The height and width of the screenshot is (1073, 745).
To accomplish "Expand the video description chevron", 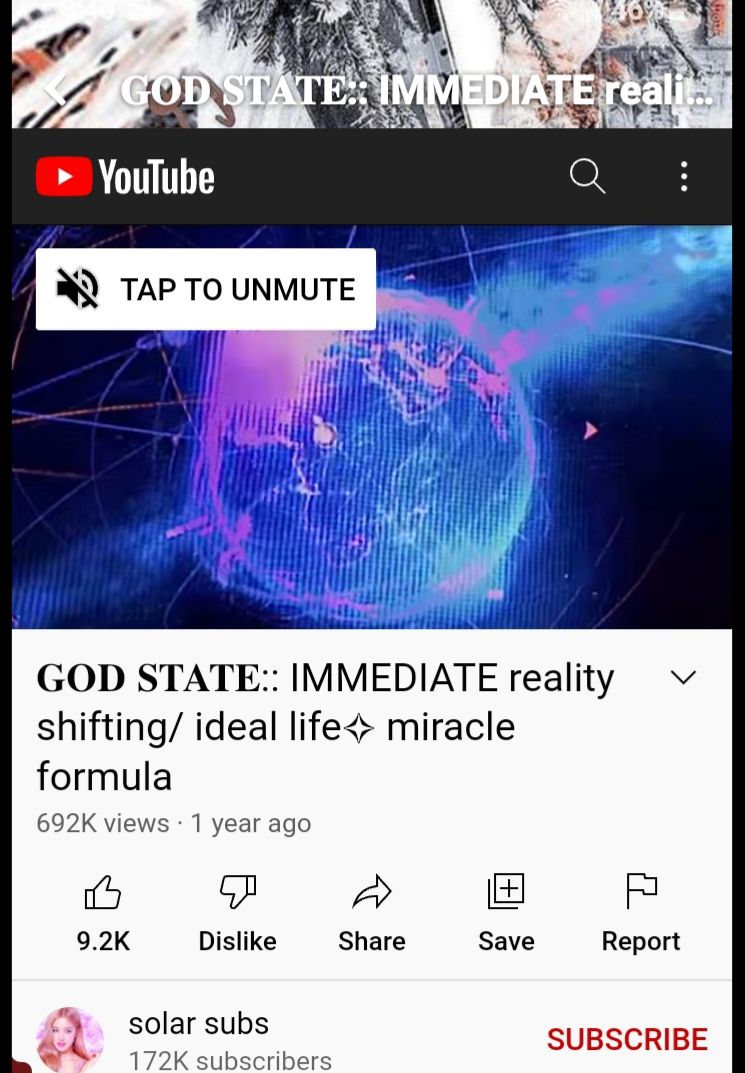I will [683, 678].
